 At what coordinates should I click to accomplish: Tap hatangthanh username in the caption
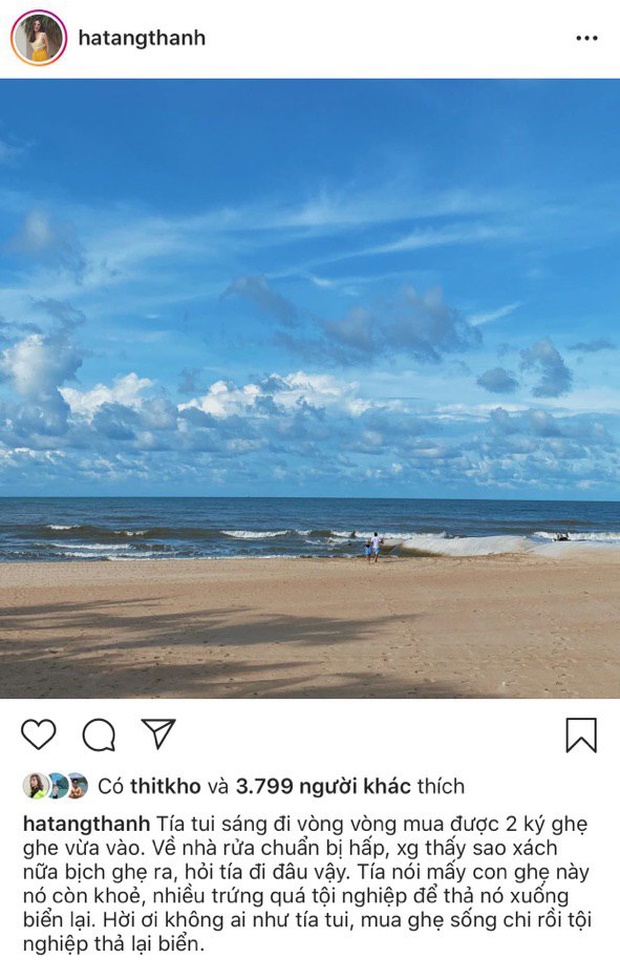click(86, 823)
